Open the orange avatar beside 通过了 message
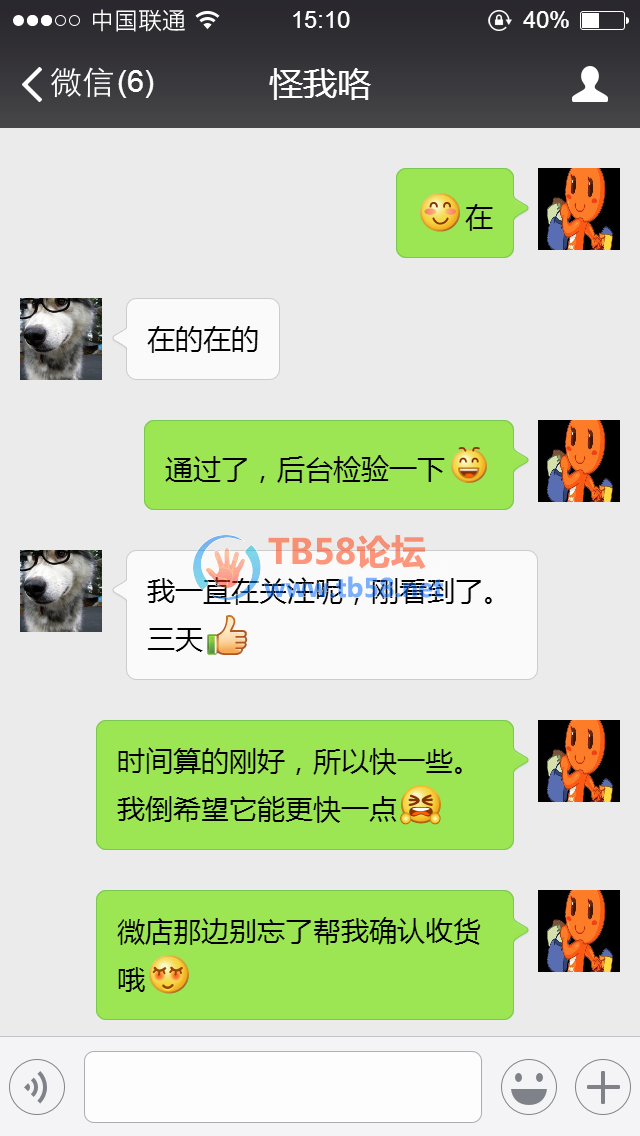This screenshot has height=1136, width=640. click(x=578, y=461)
